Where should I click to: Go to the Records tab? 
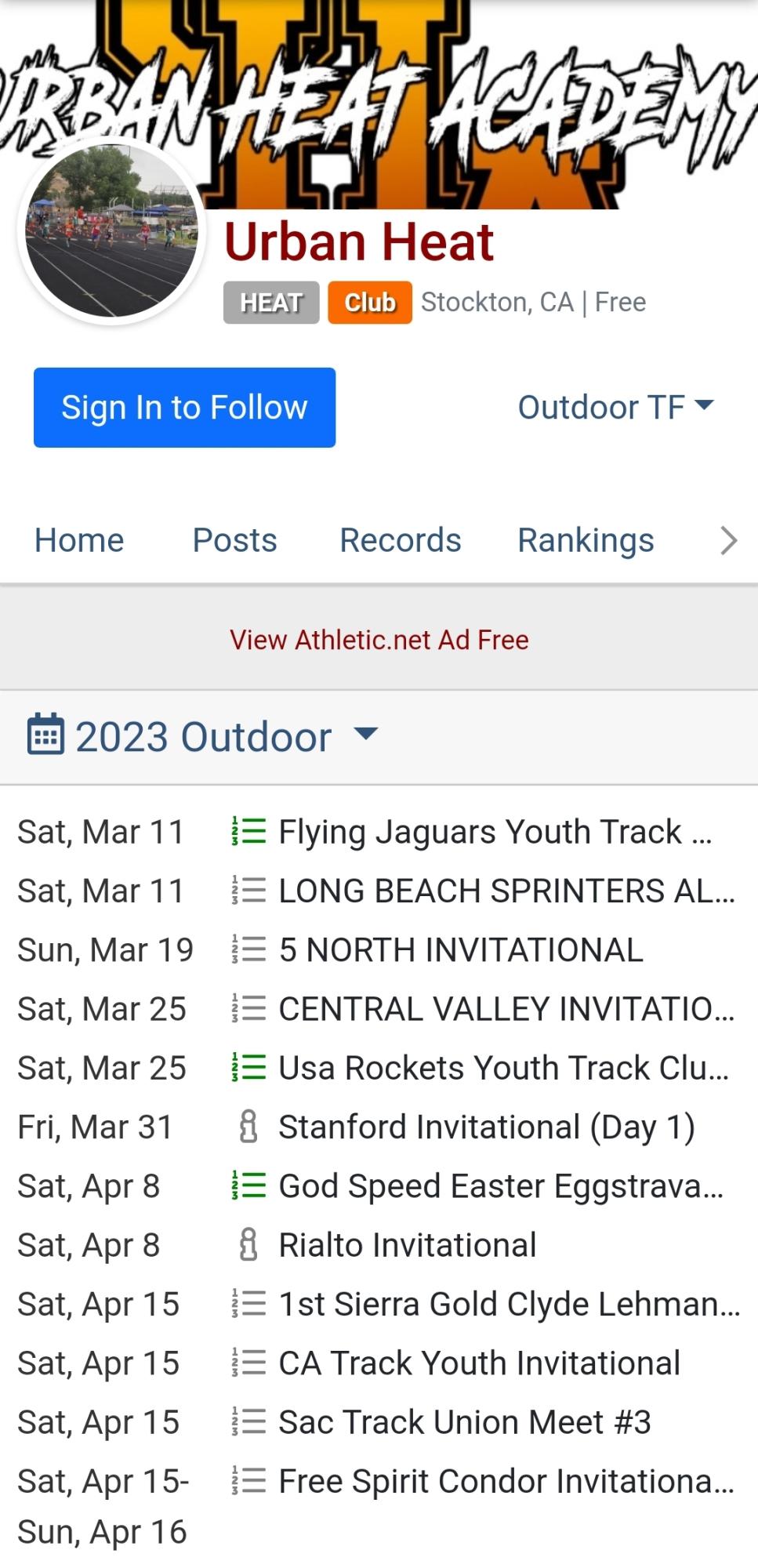(x=401, y=540)
